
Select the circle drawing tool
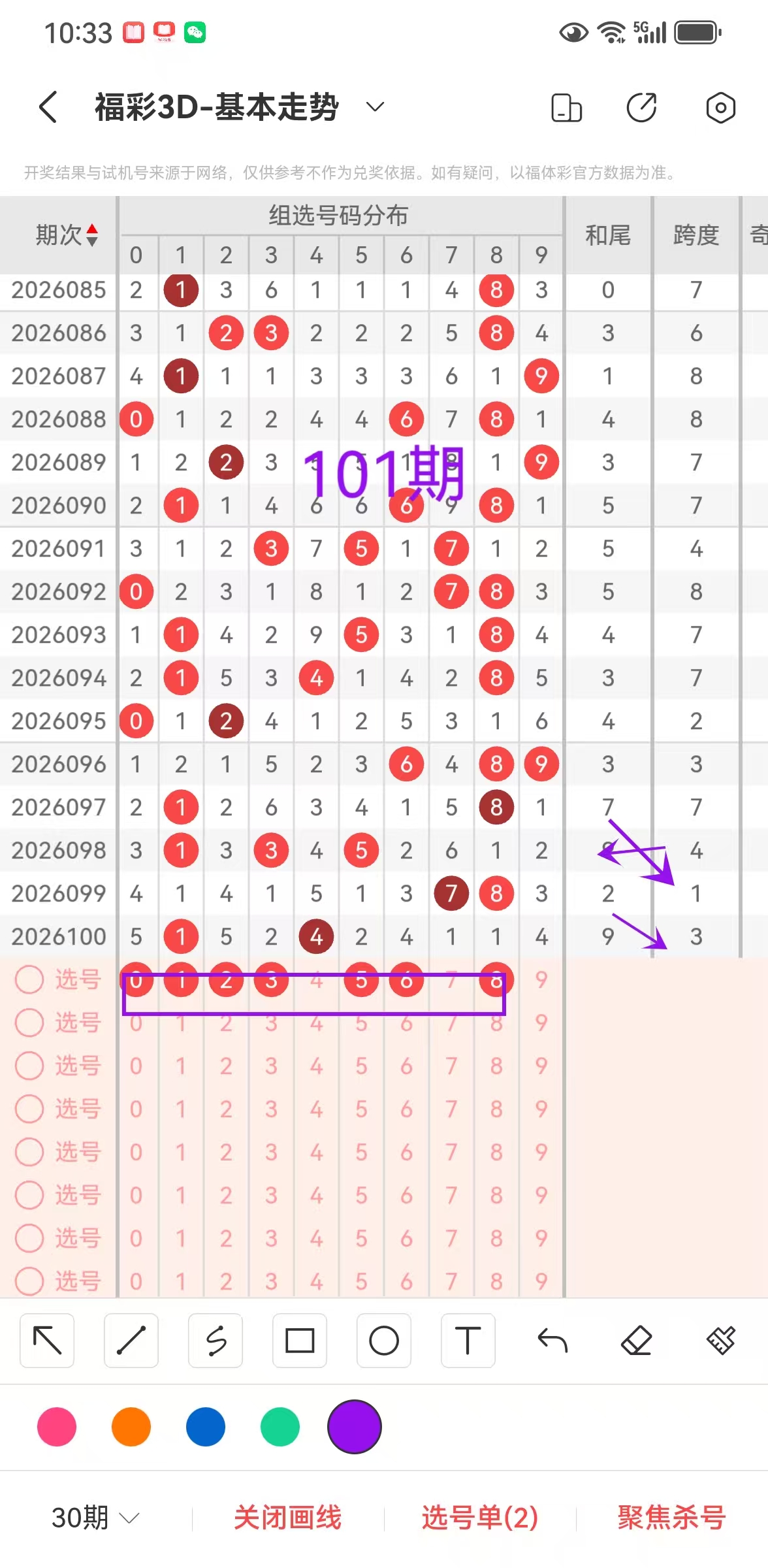384,1341
